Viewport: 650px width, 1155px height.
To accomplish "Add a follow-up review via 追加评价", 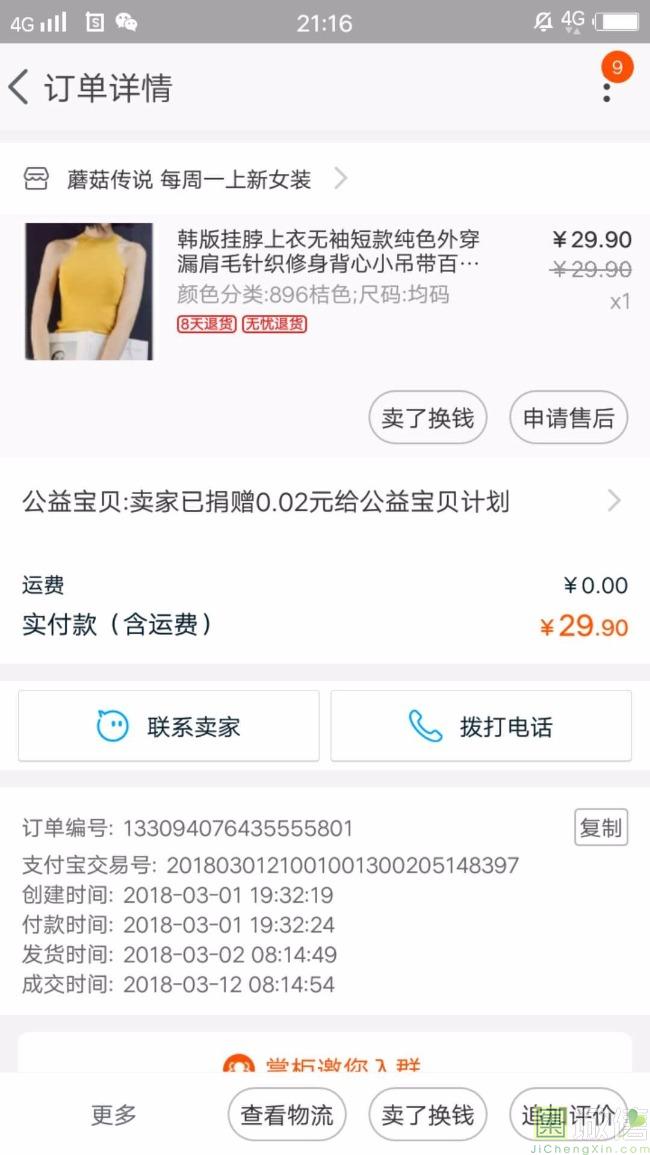I will click(568, 1115).
